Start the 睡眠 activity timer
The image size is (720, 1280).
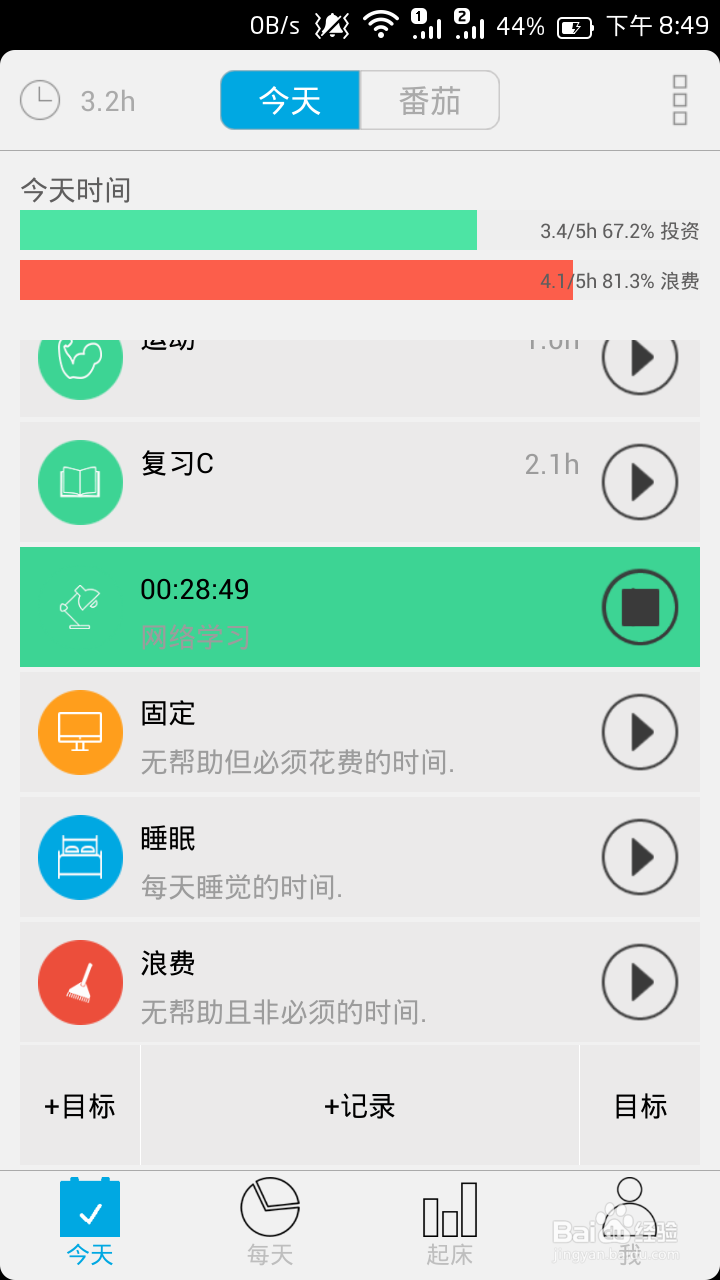click(639, 857)
